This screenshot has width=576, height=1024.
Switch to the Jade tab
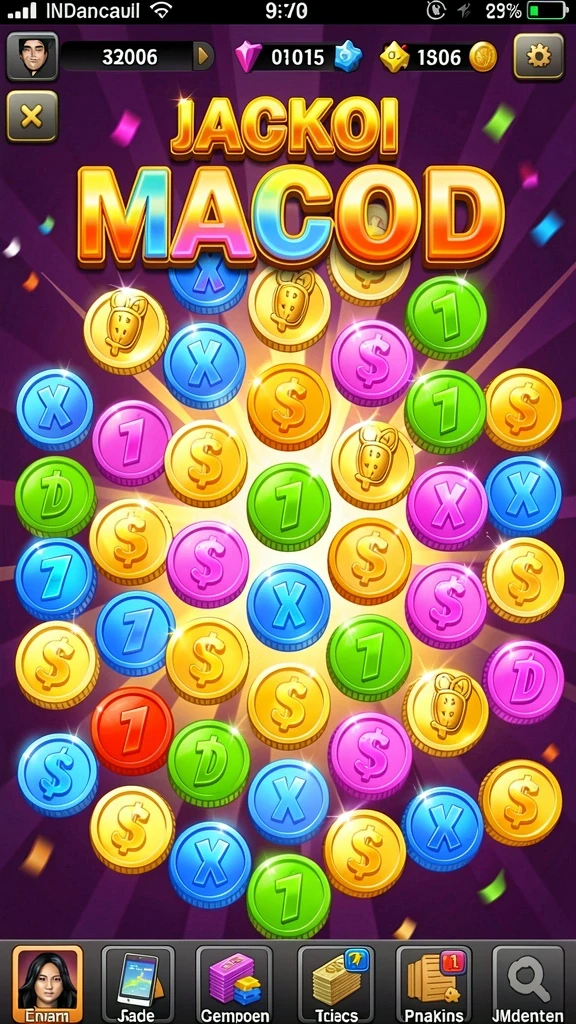(x=138, y=984)
